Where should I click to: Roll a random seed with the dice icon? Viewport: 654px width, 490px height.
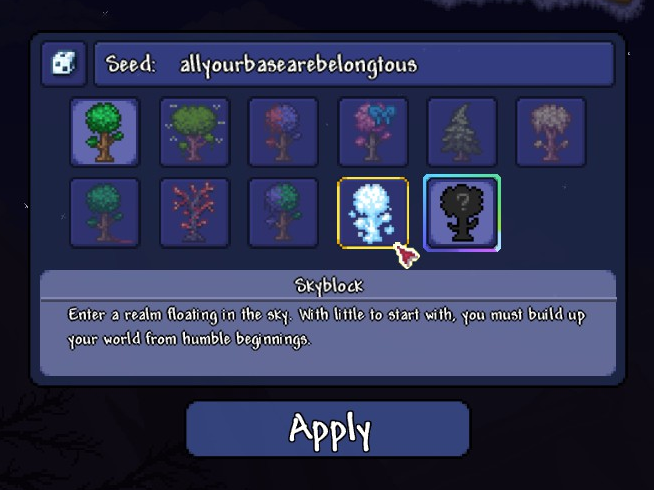(x=63, y=64)
